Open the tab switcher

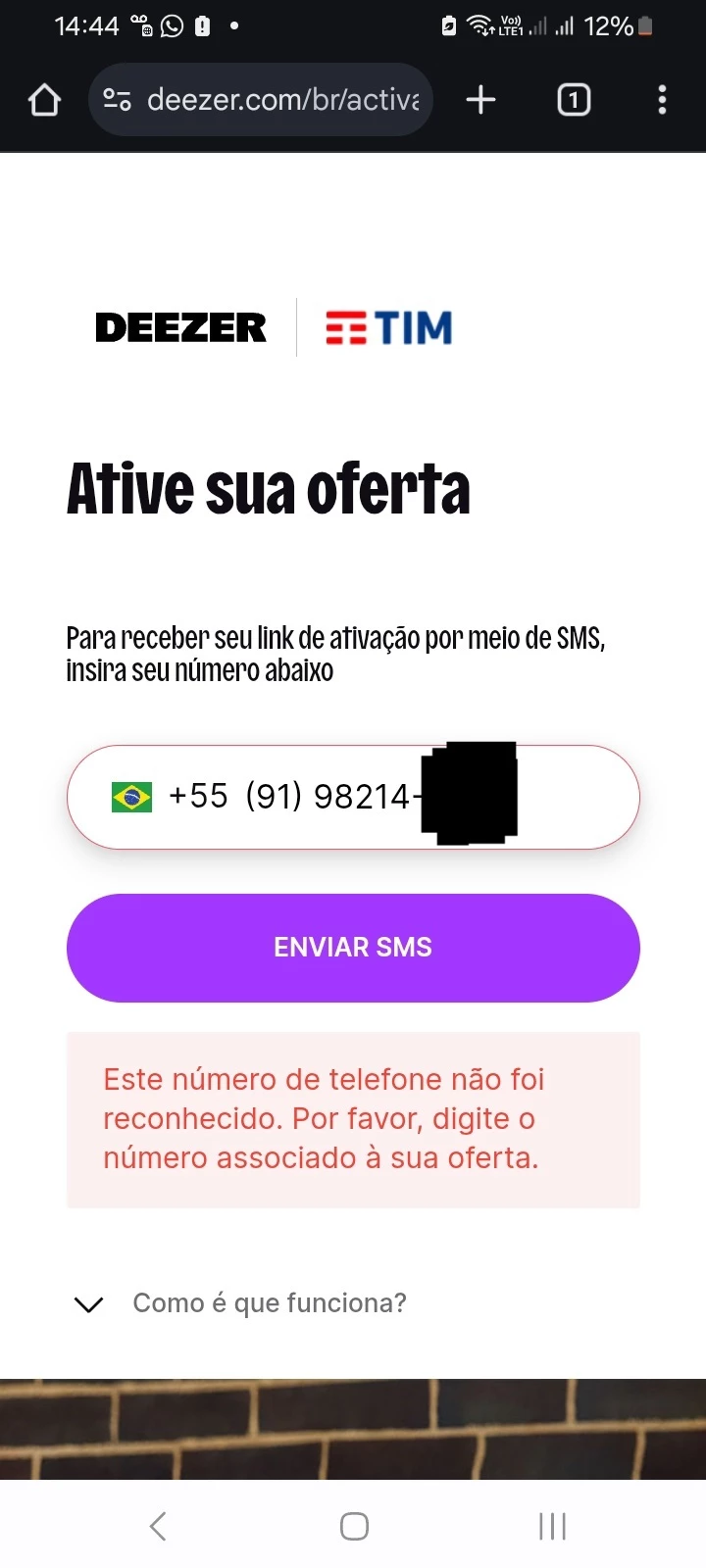(574, 100)
